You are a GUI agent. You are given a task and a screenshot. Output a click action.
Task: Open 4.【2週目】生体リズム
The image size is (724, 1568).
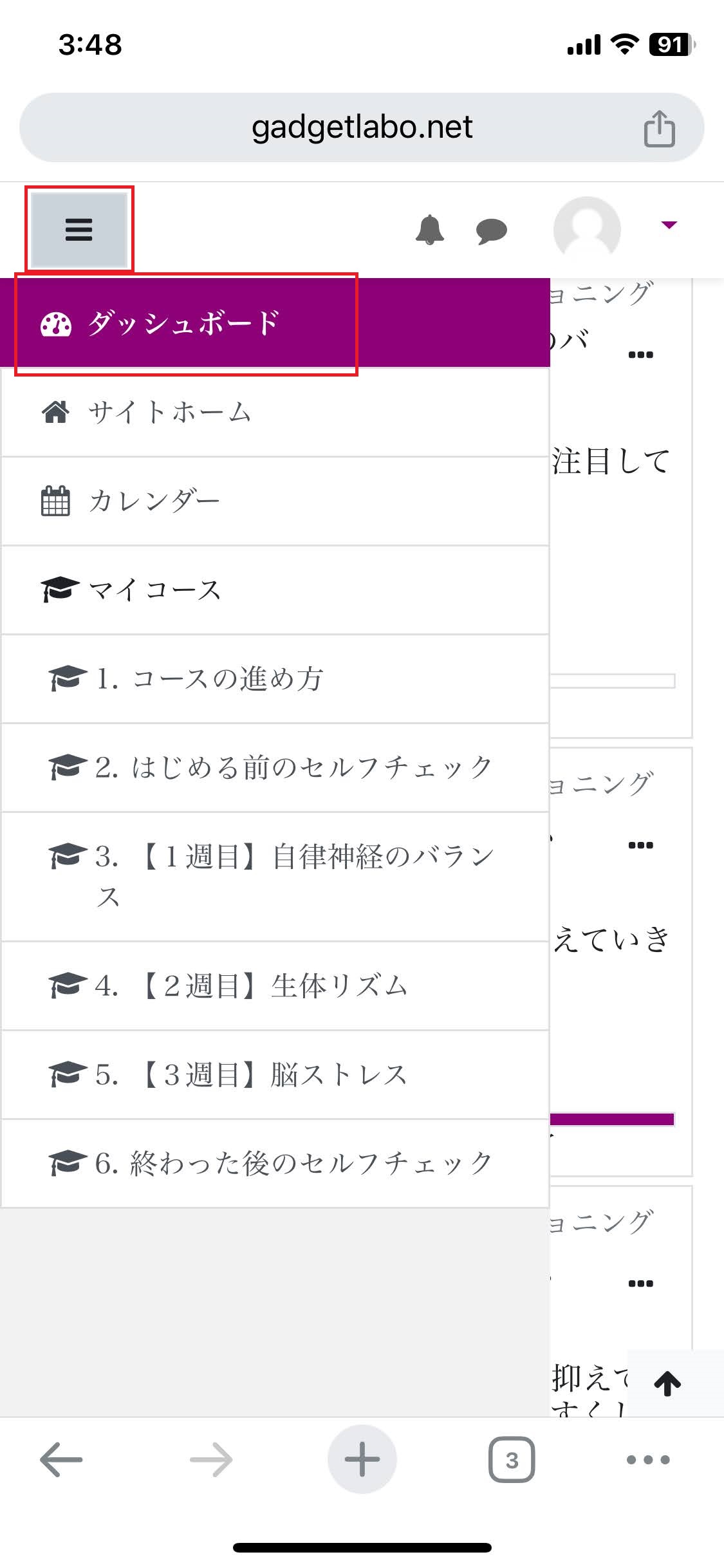tap(275, 985)
